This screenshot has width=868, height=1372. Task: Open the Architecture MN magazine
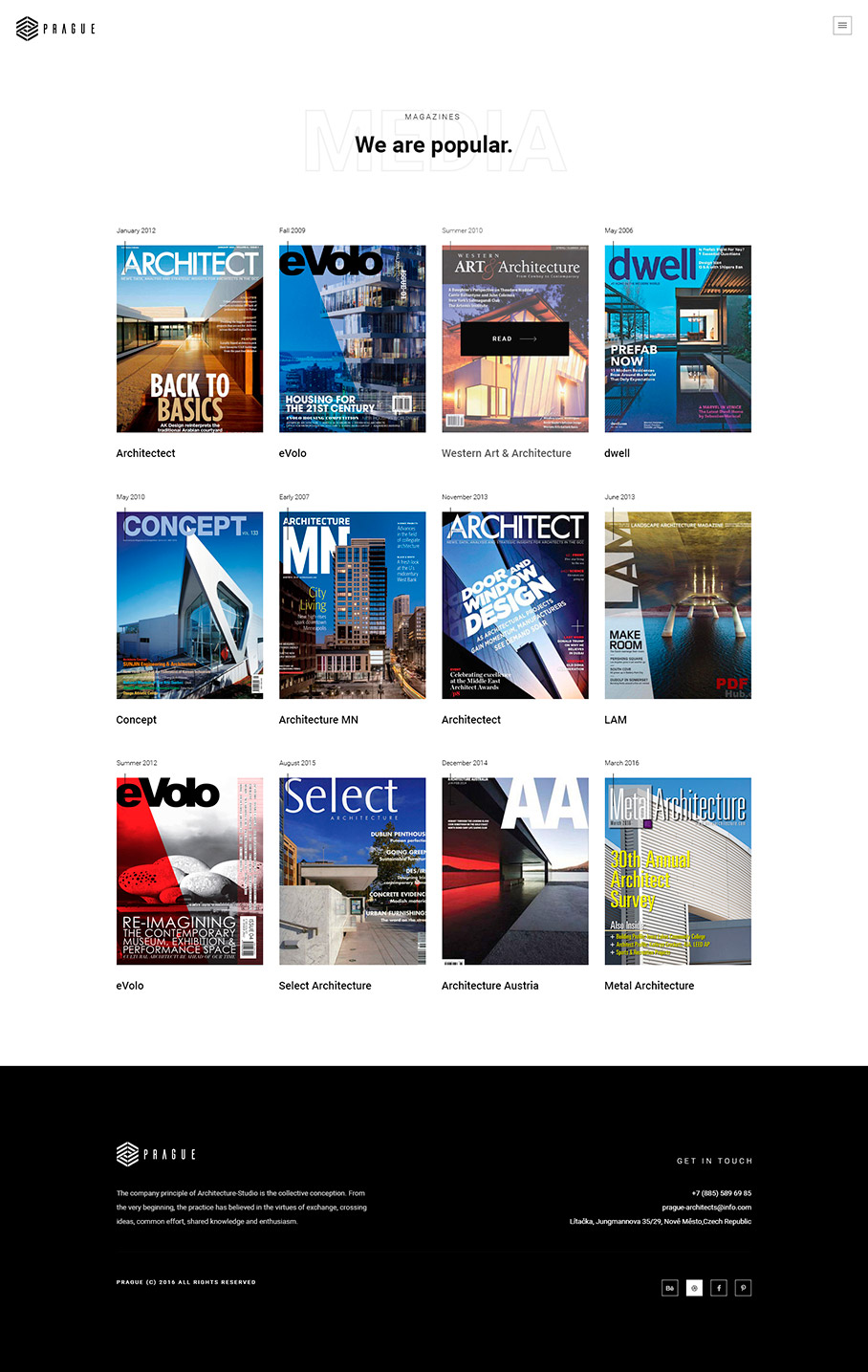click(352, 604)
